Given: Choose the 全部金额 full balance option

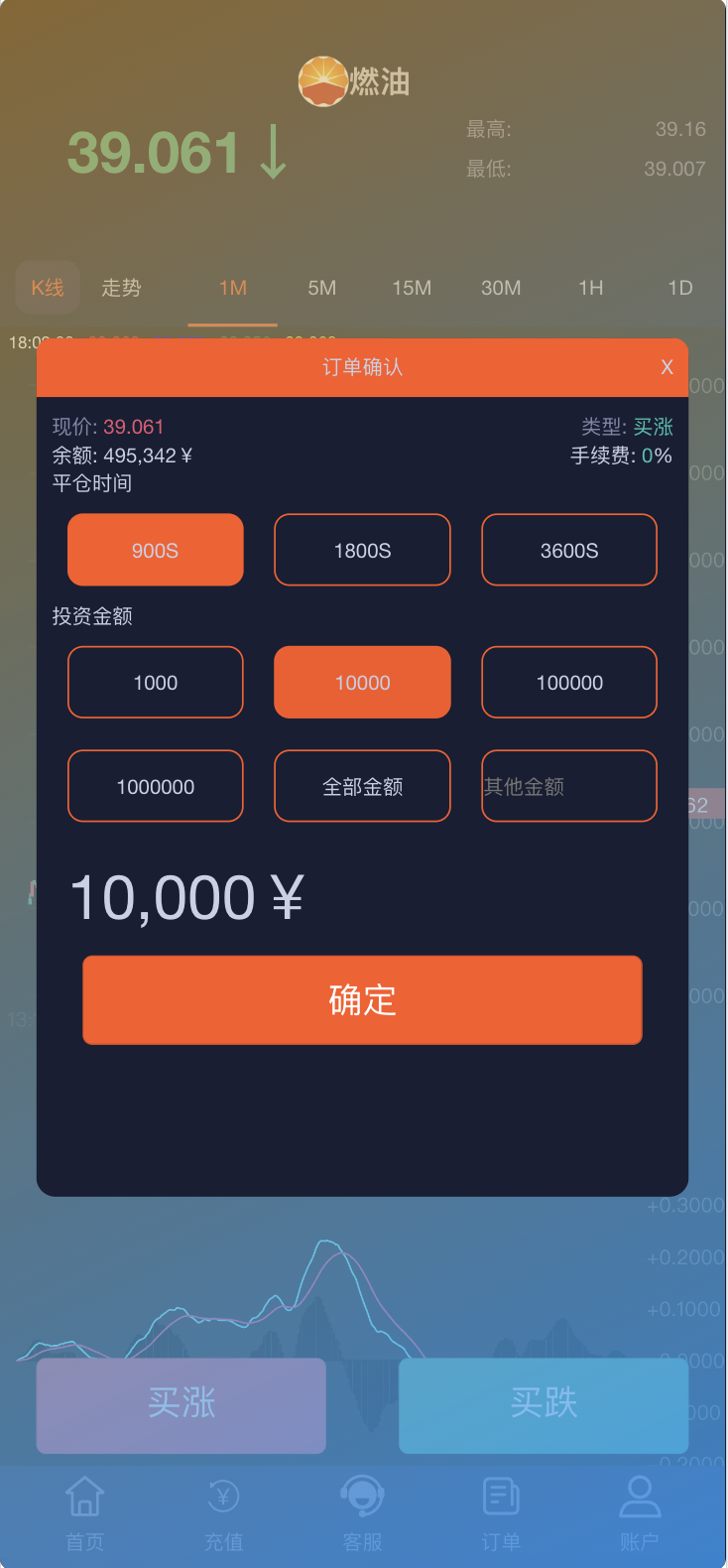Looking at the screenshot, I should pyautogui.click(x=362, y=786).
